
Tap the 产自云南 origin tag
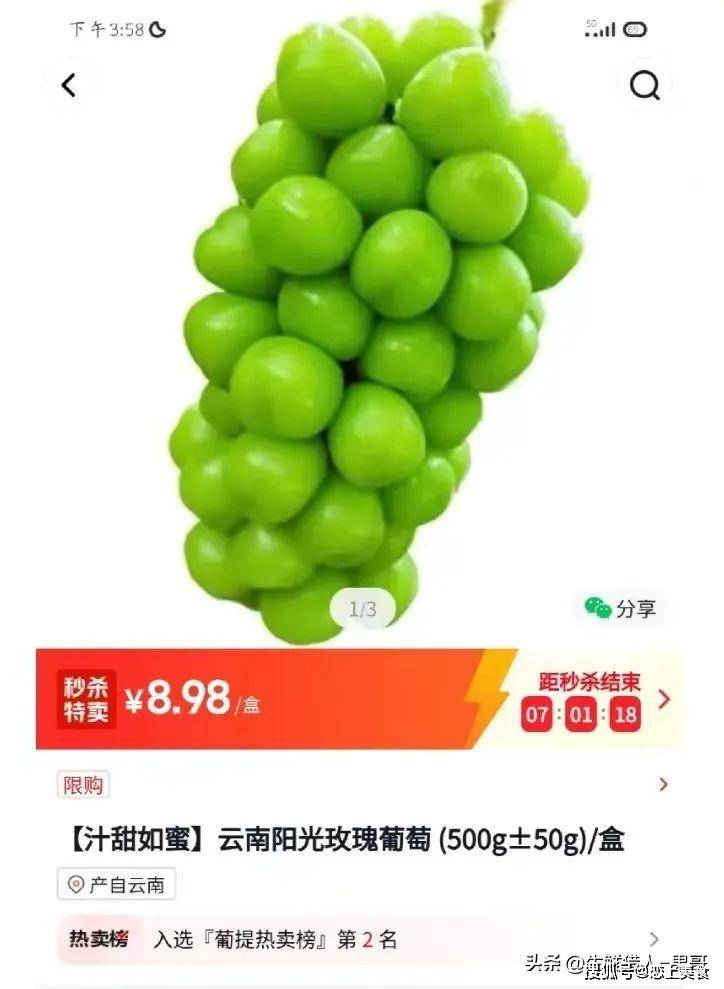pyautogui.click(x=116, y=885)
